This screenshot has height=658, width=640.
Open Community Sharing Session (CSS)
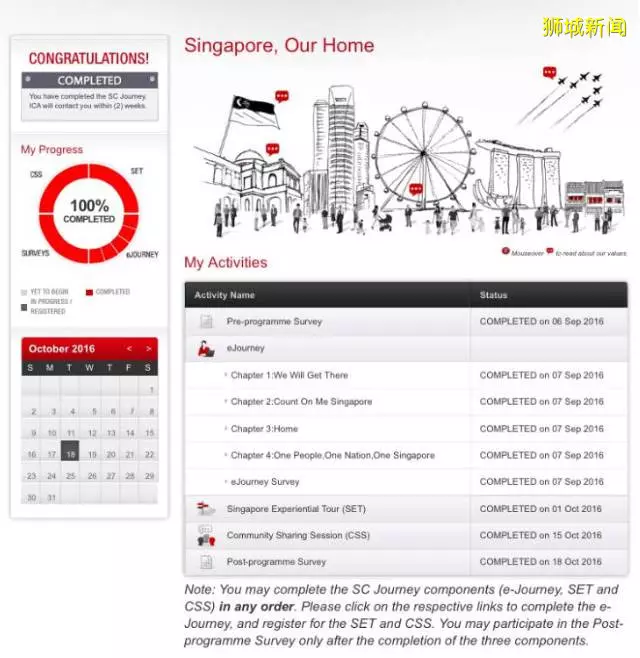[x=298, y=535]
